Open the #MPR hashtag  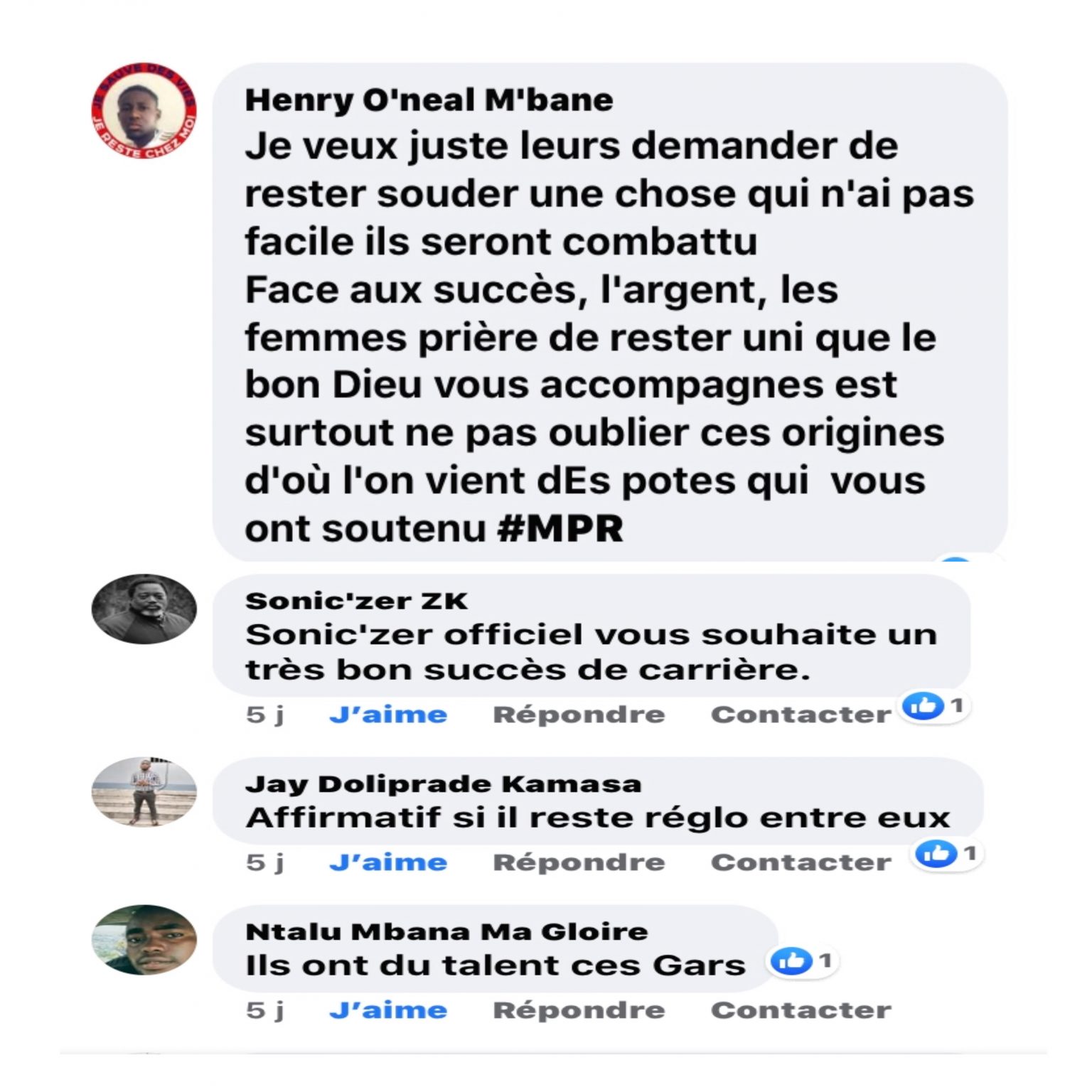(560, 528)
